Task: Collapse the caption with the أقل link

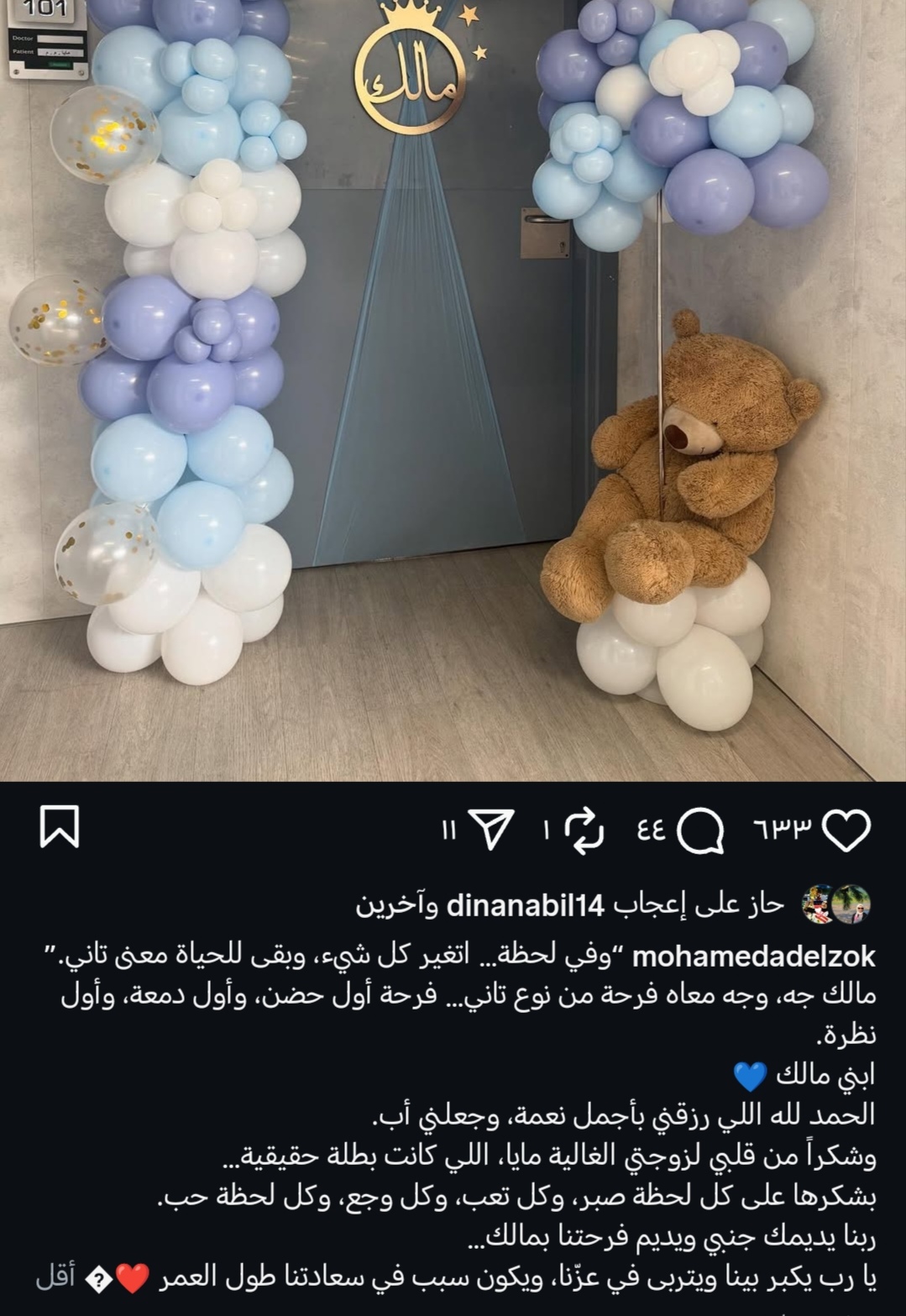Action: pos(55,1278)
